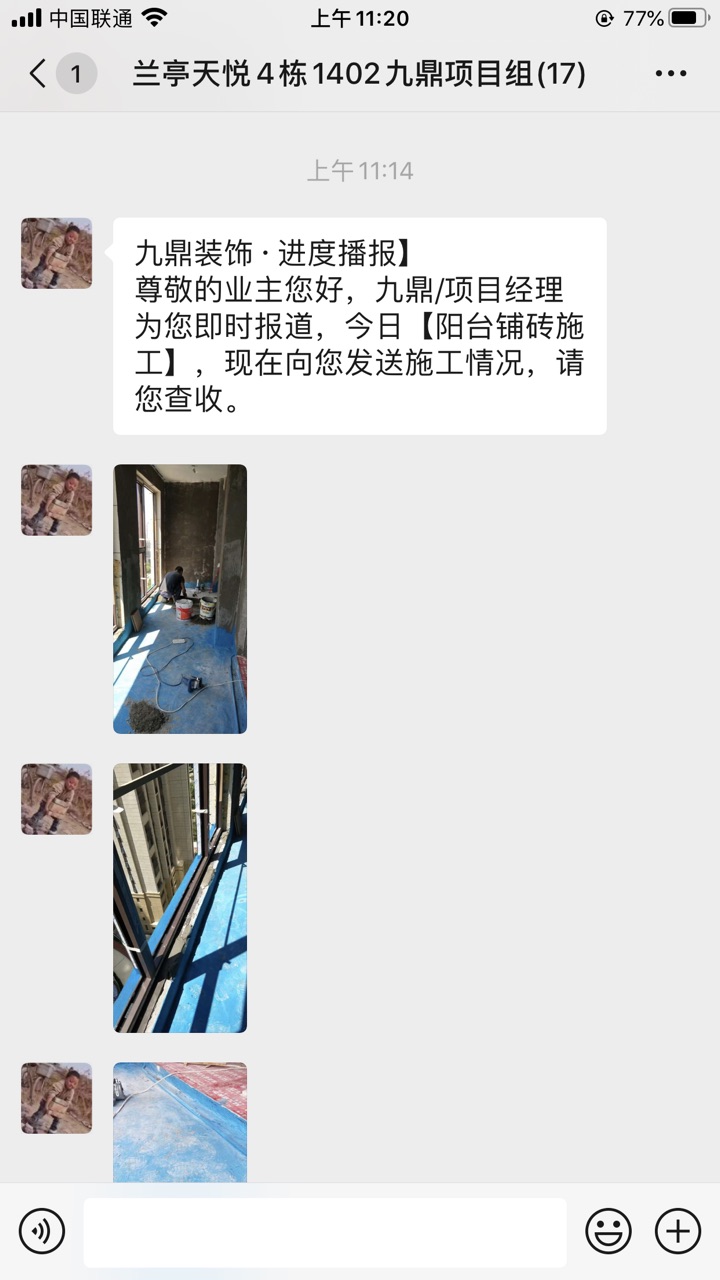Viewport: 720px width, 1280px height.
Task: Open the emoji sticker panel
Action: (608, 1231)
